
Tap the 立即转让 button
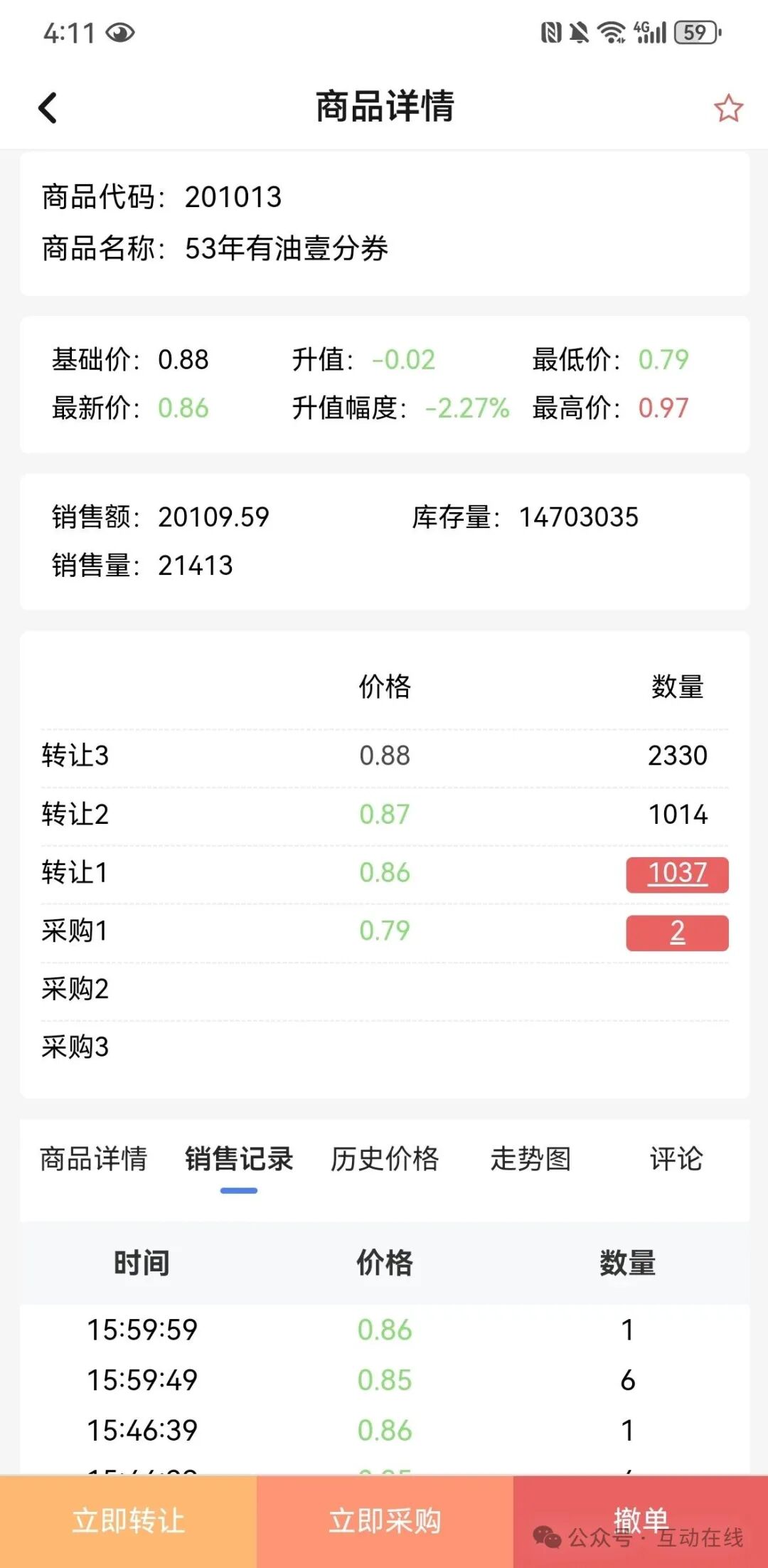pyautogui.click(x=128, y=1521)
